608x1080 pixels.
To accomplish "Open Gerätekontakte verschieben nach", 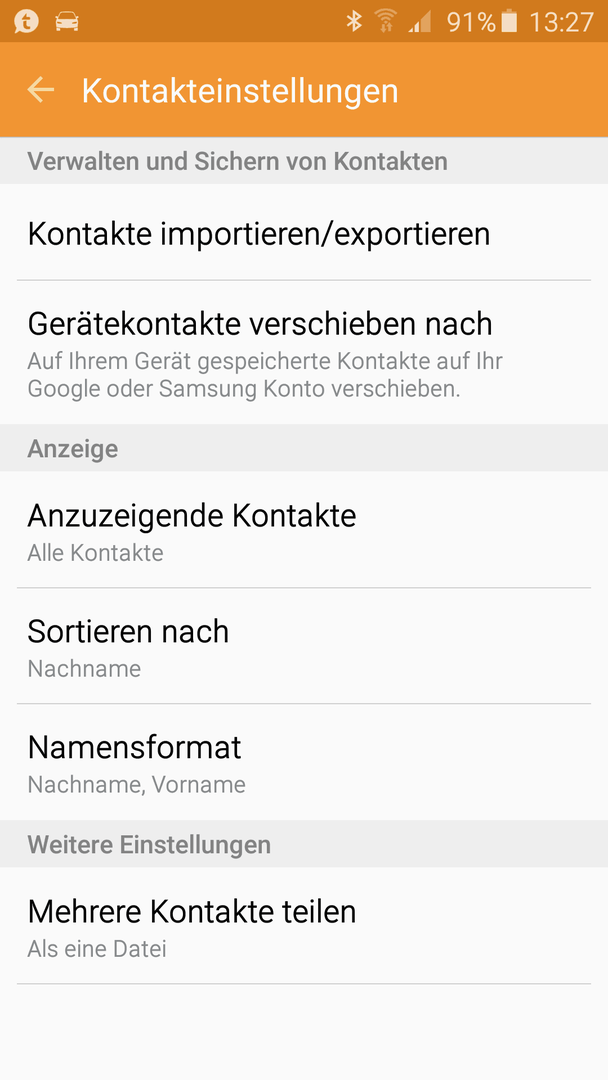I will pos(304,352).
